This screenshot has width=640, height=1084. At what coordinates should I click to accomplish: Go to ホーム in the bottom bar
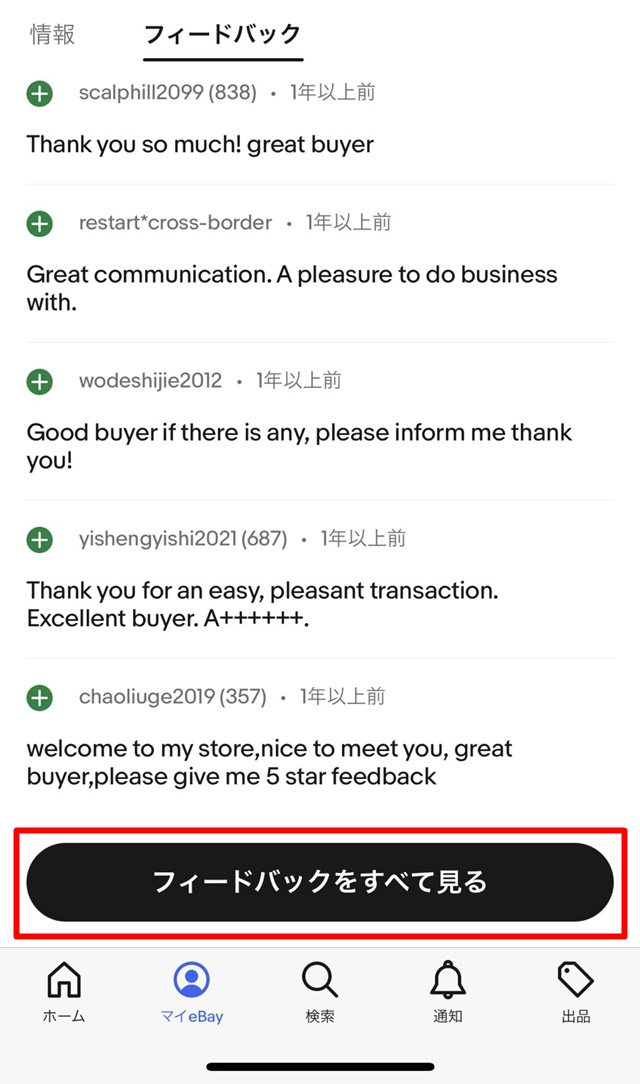coord(64,991)
